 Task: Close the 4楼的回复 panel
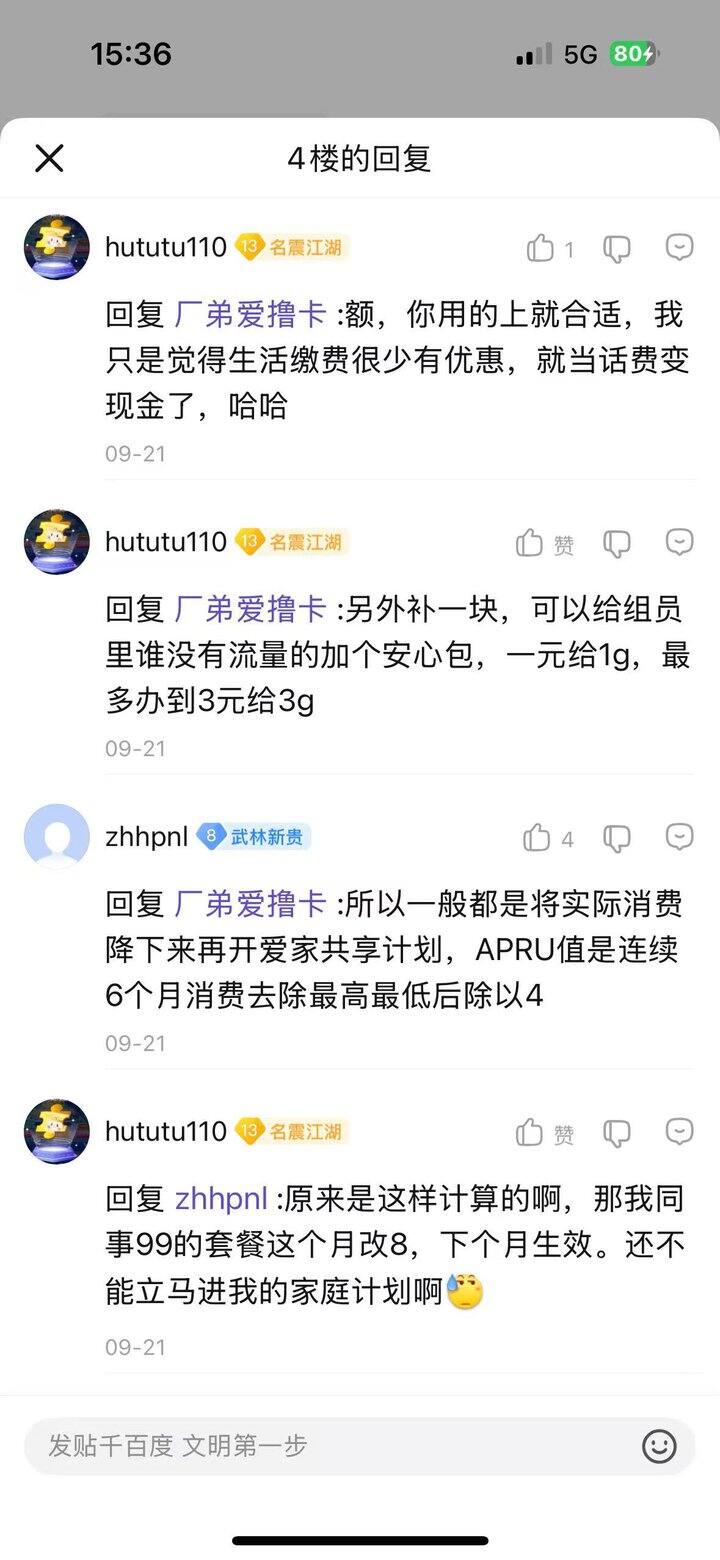(49, 158)
